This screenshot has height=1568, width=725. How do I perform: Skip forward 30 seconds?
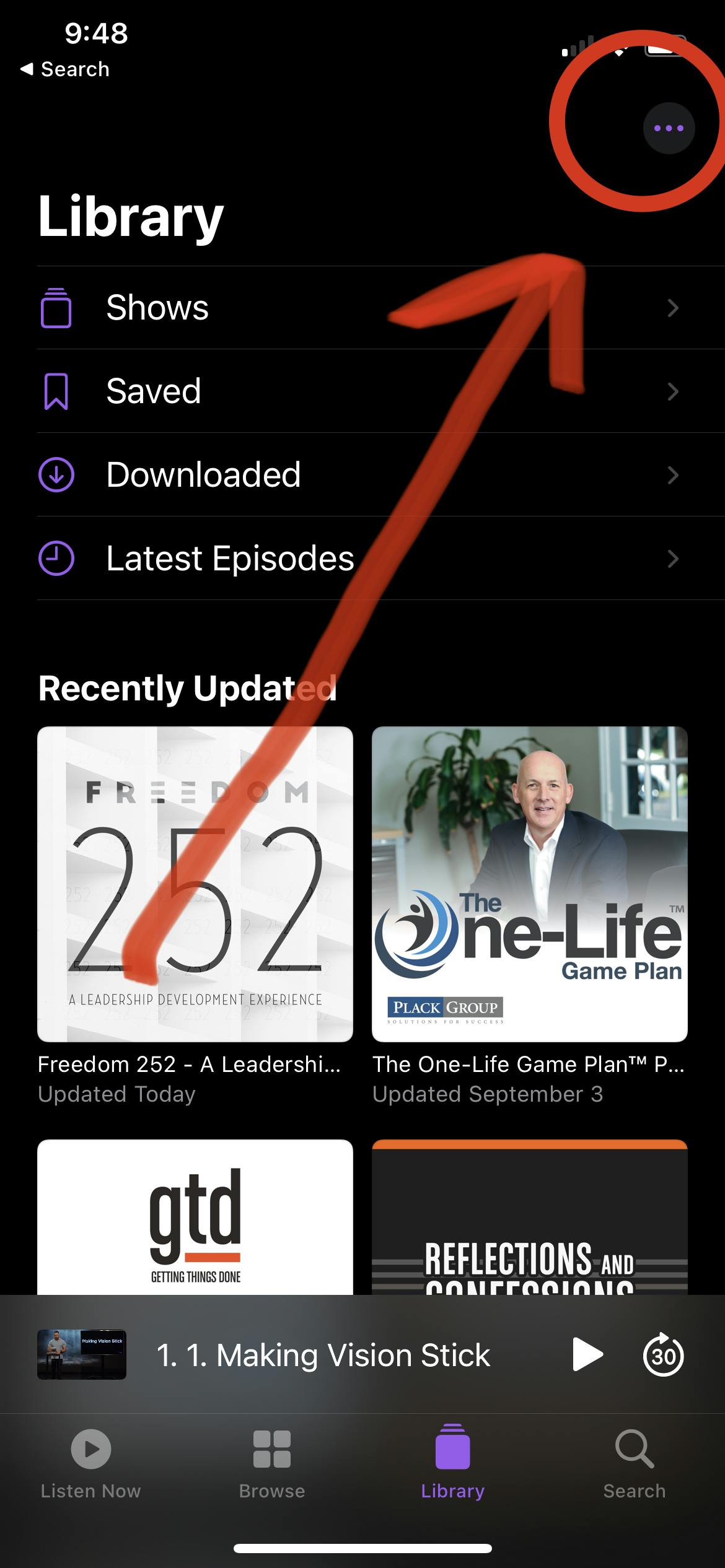pos(663,1354)
